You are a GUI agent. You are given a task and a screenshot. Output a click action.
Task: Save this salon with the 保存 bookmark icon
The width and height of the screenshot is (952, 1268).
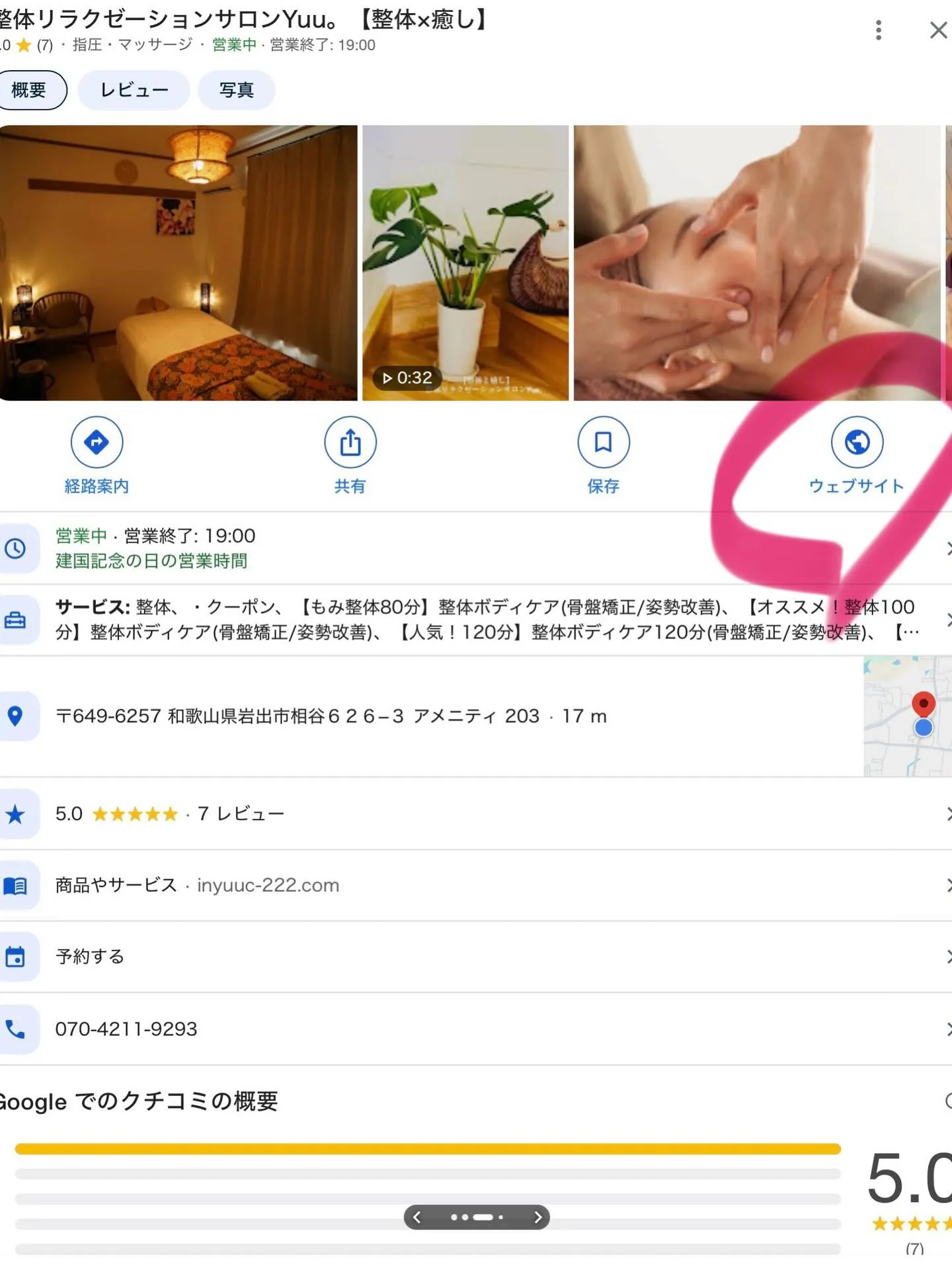[603, 441]
